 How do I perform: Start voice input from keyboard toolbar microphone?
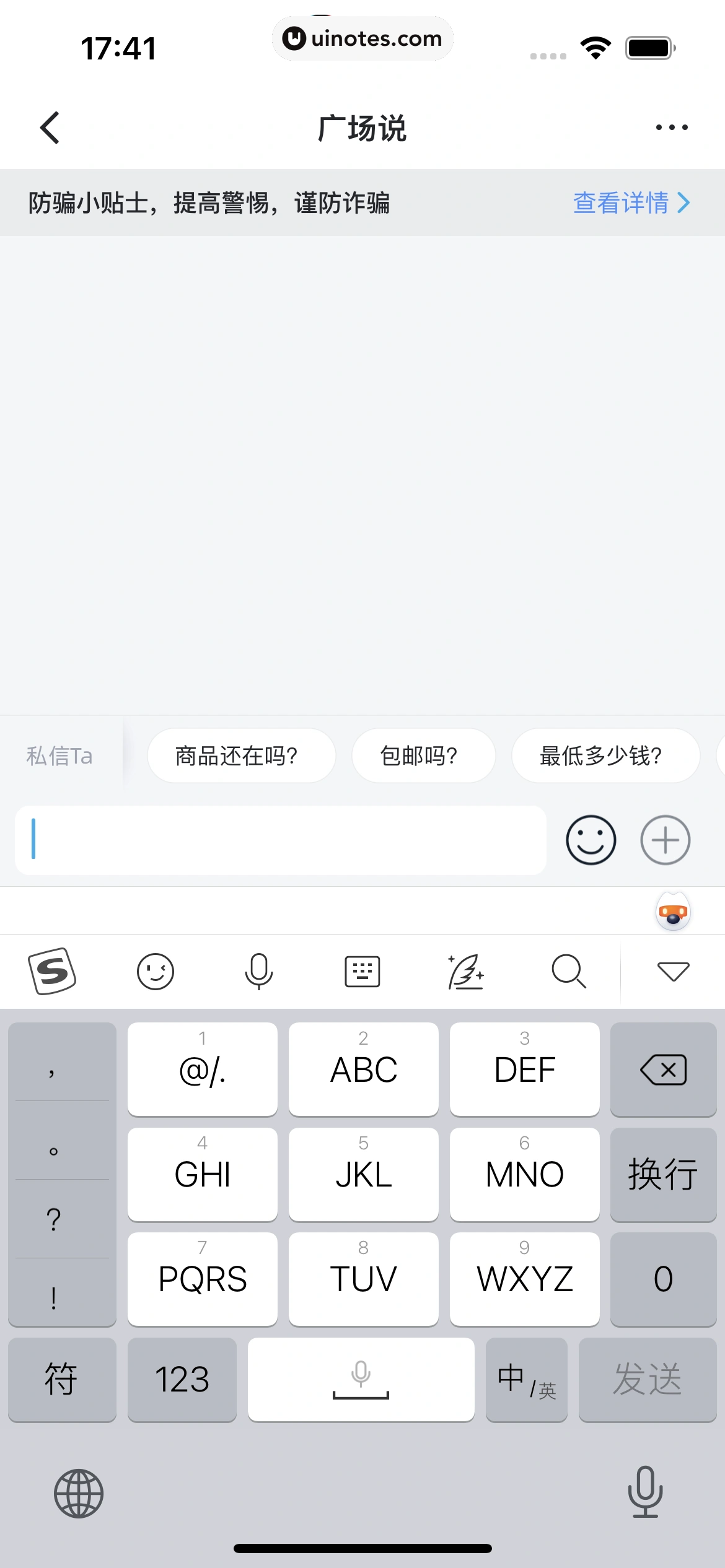tap(258, 971)
